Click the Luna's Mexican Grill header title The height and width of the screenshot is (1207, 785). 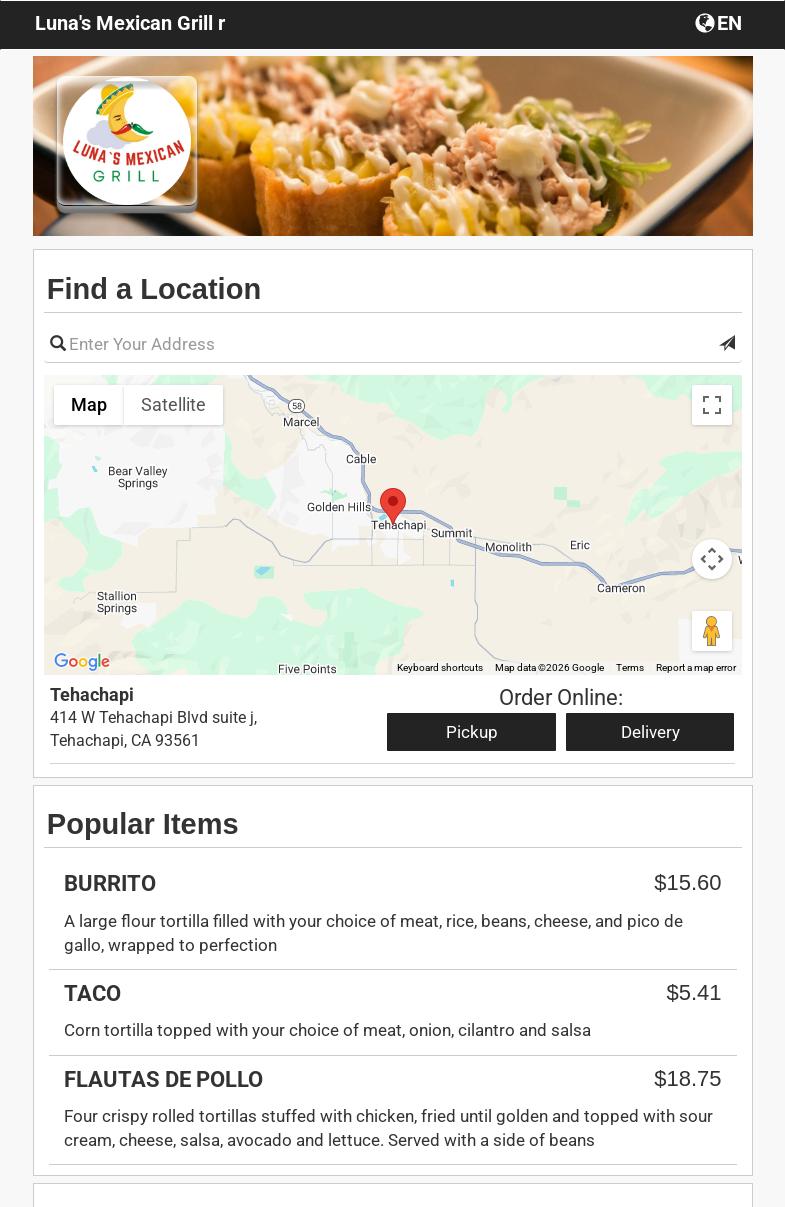click(129, 23)
